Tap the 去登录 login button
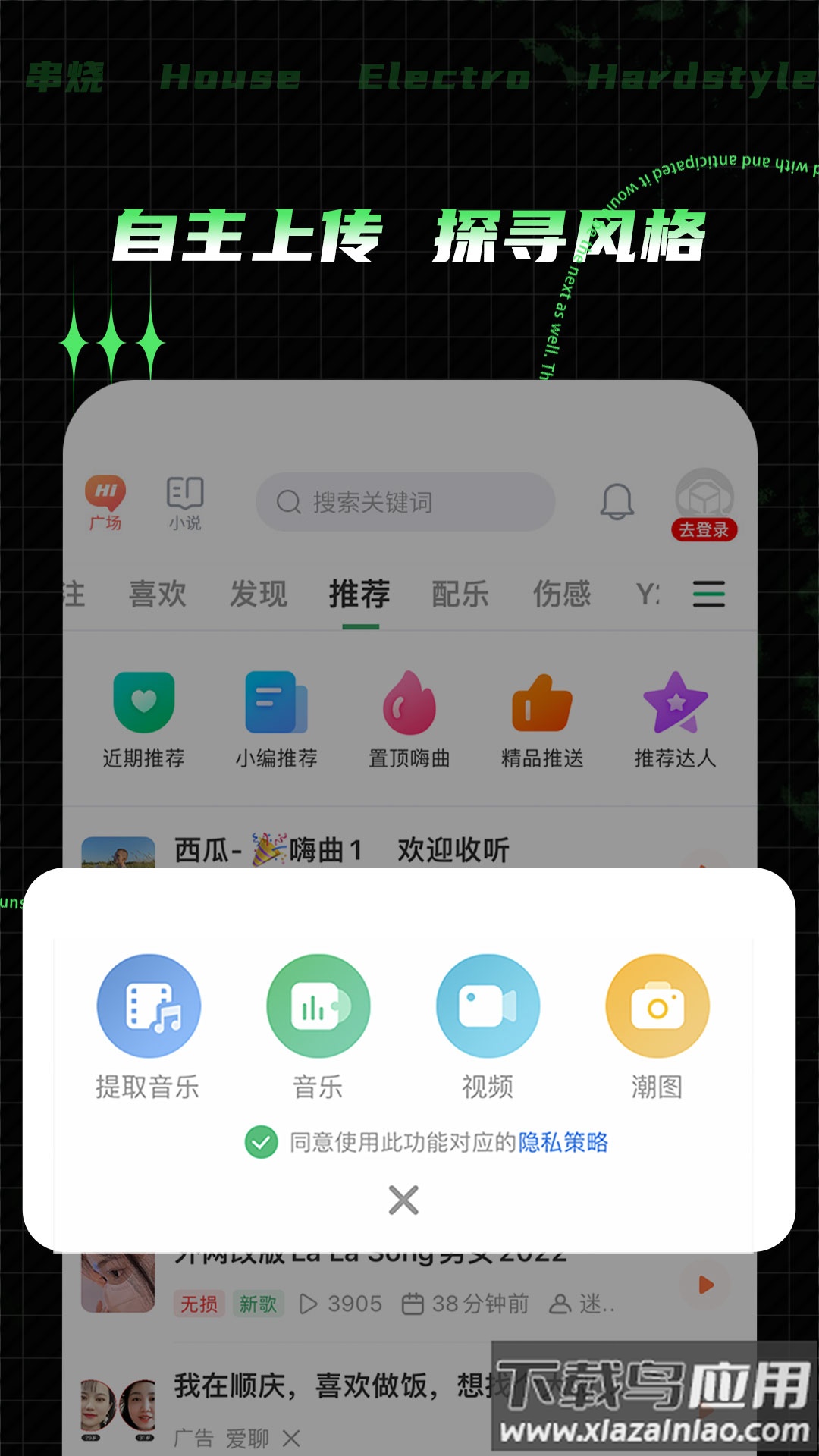Screen dimensions: 819x1456 click(x=704, y=531)
